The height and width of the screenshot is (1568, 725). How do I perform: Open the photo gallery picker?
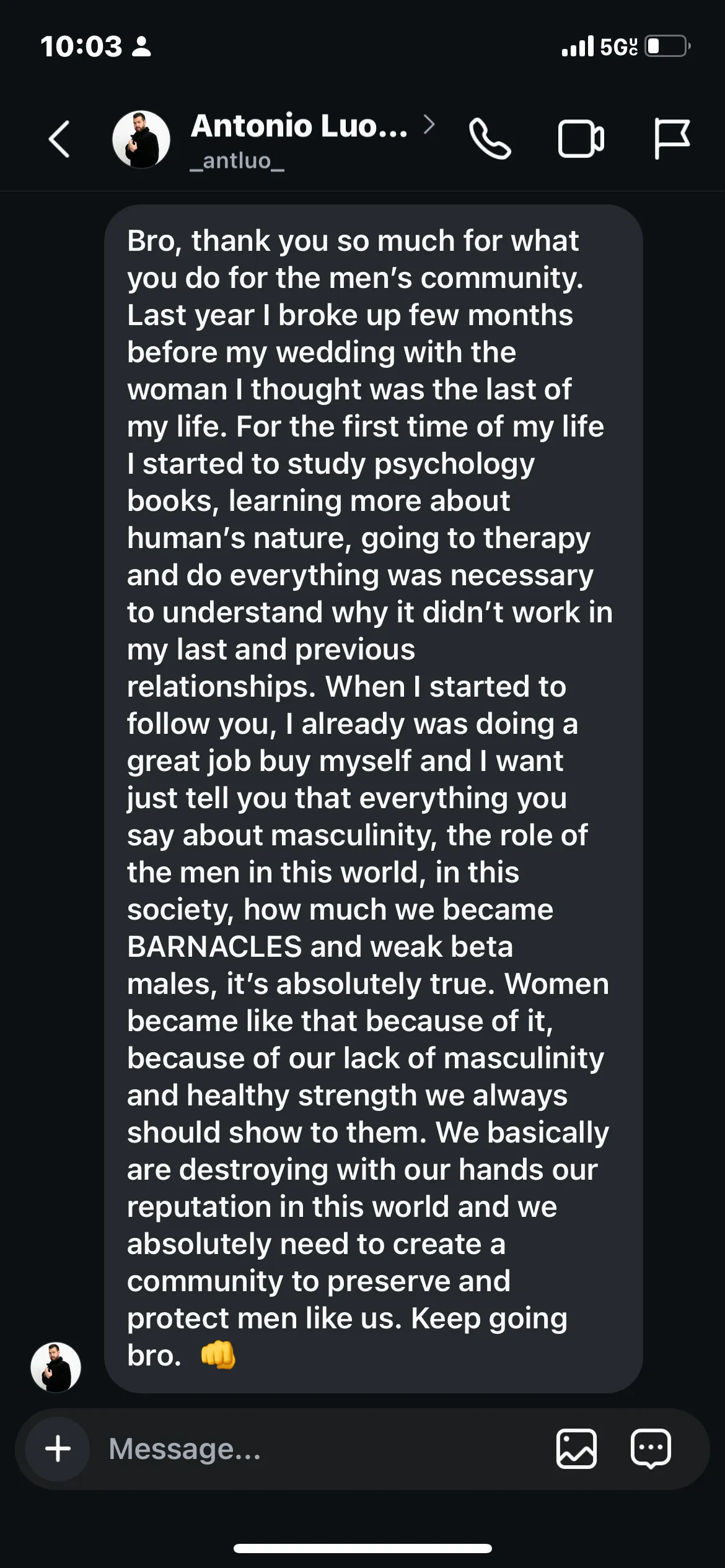(576, 1449)
